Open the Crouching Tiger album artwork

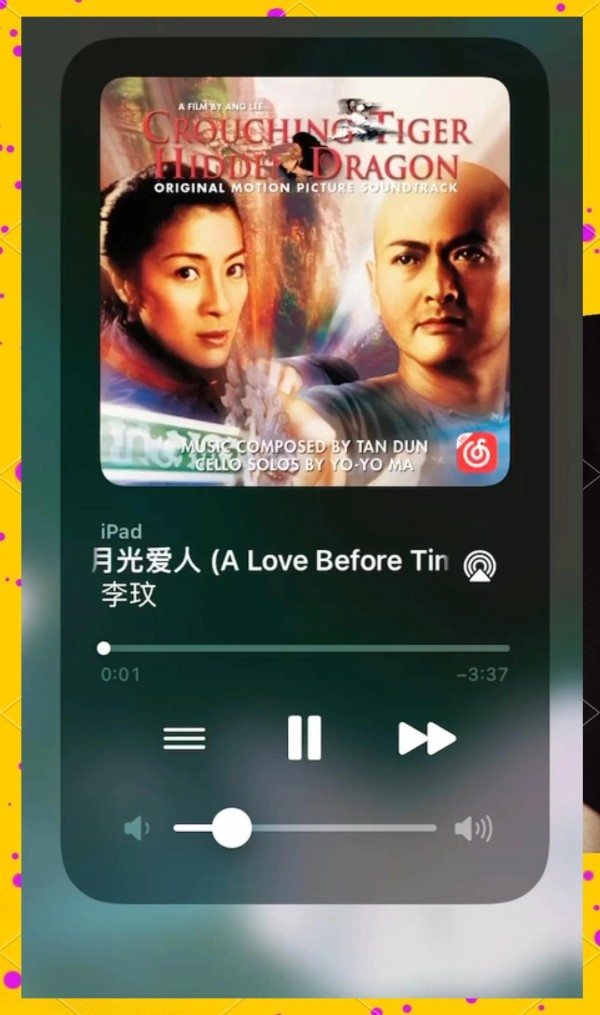(x=305, y=282)
